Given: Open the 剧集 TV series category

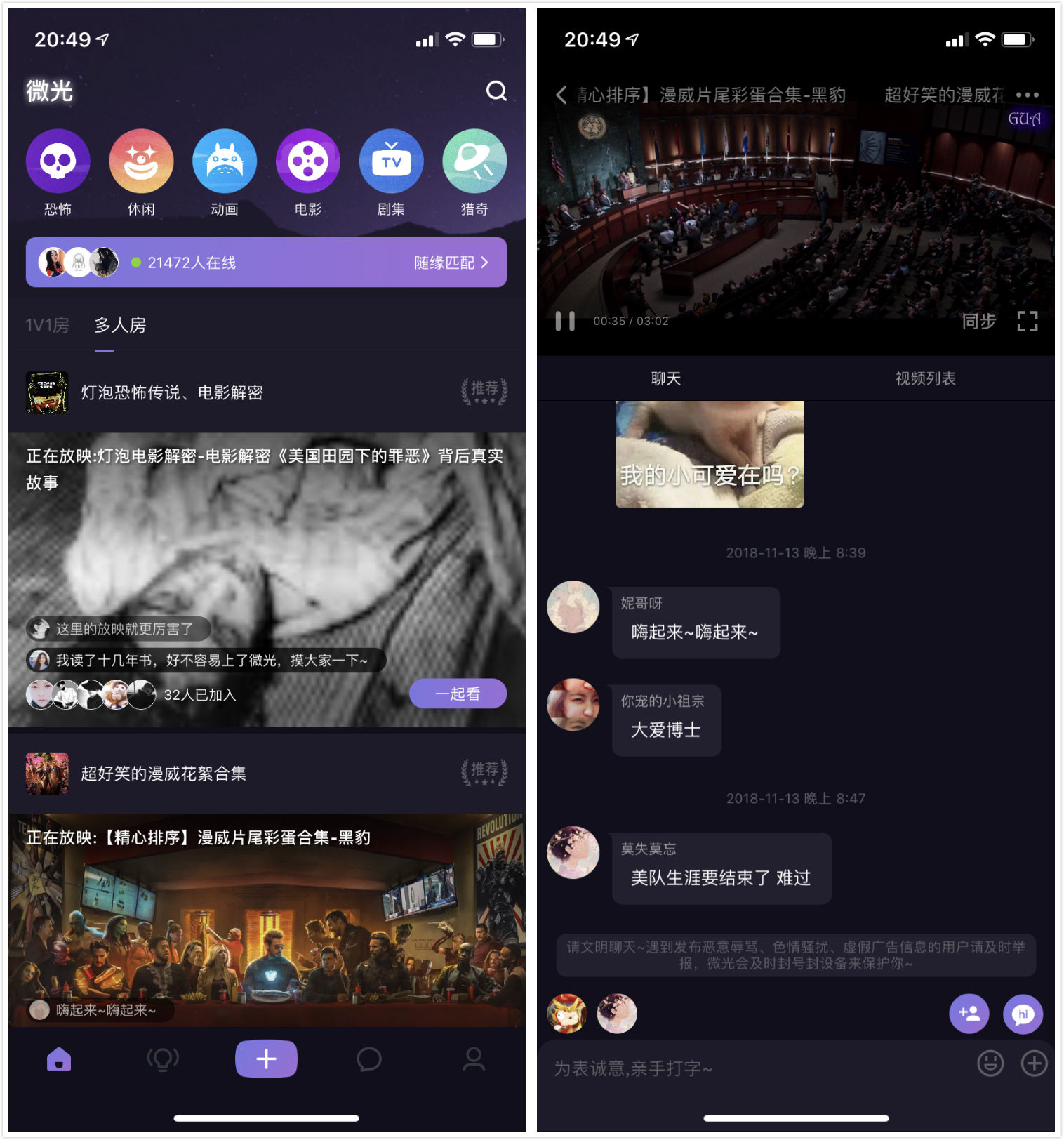Looking at the screenshot, I should [x=391, y=160].
